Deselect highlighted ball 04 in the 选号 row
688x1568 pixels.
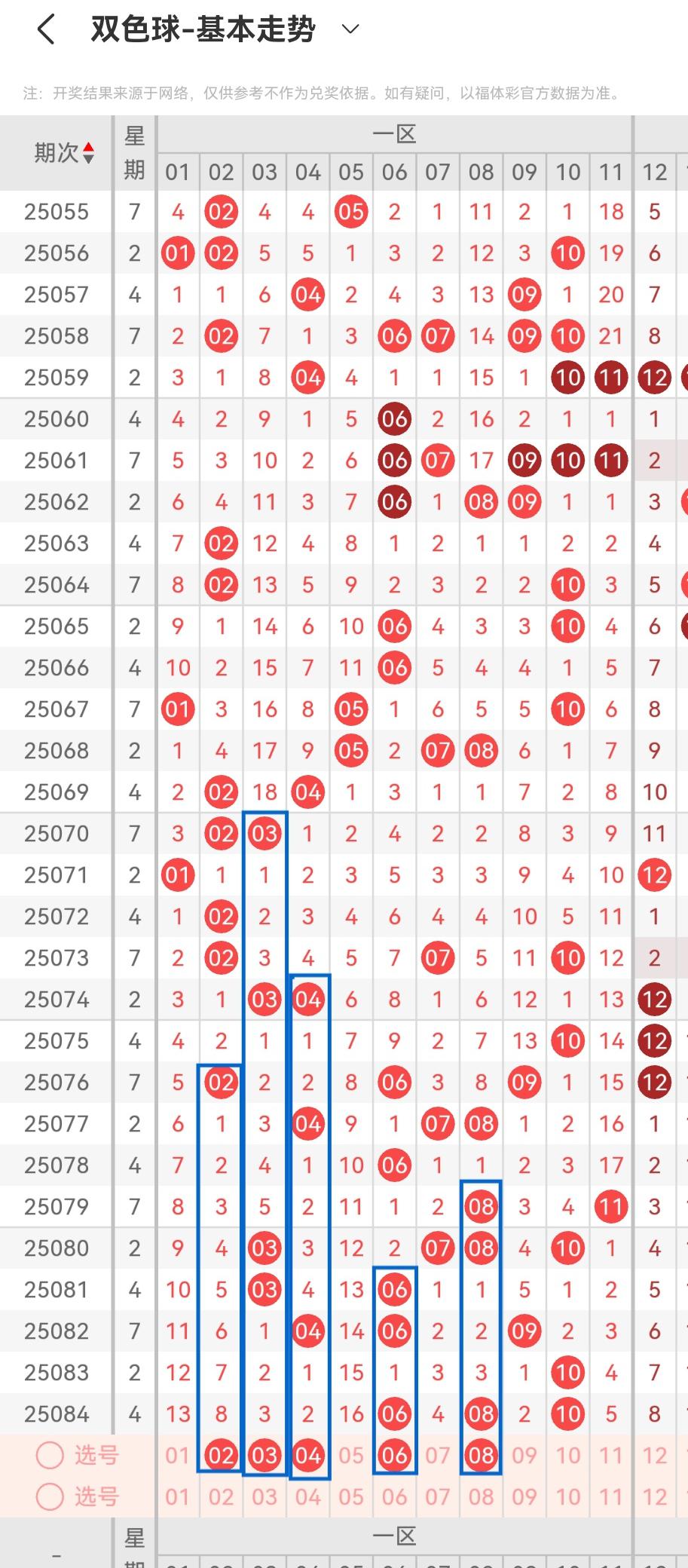(307, 1455)
